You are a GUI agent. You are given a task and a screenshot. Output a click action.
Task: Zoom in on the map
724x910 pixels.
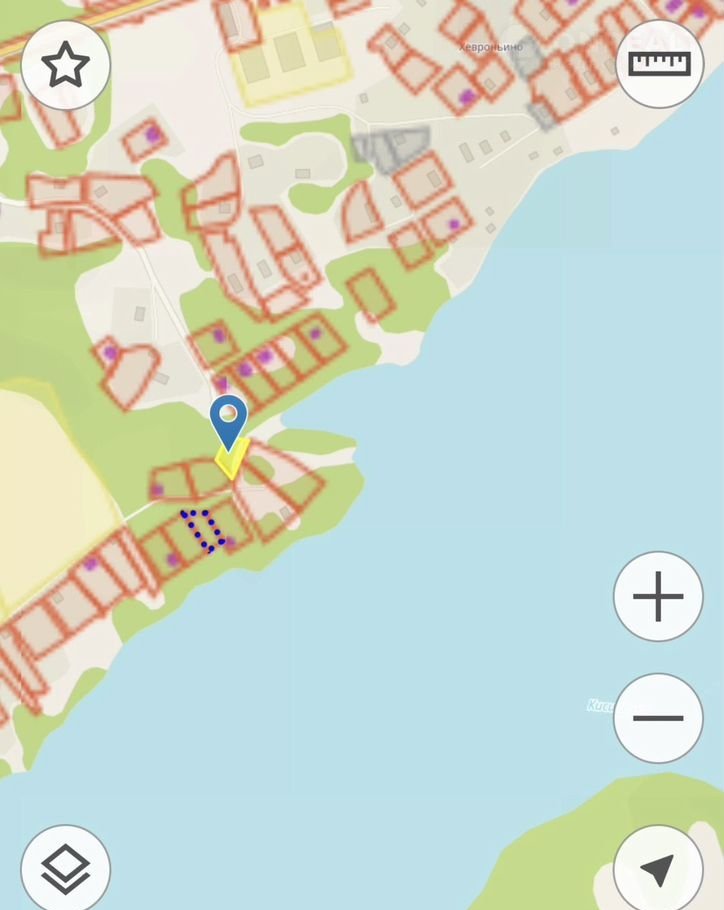(x=658, y=597)
